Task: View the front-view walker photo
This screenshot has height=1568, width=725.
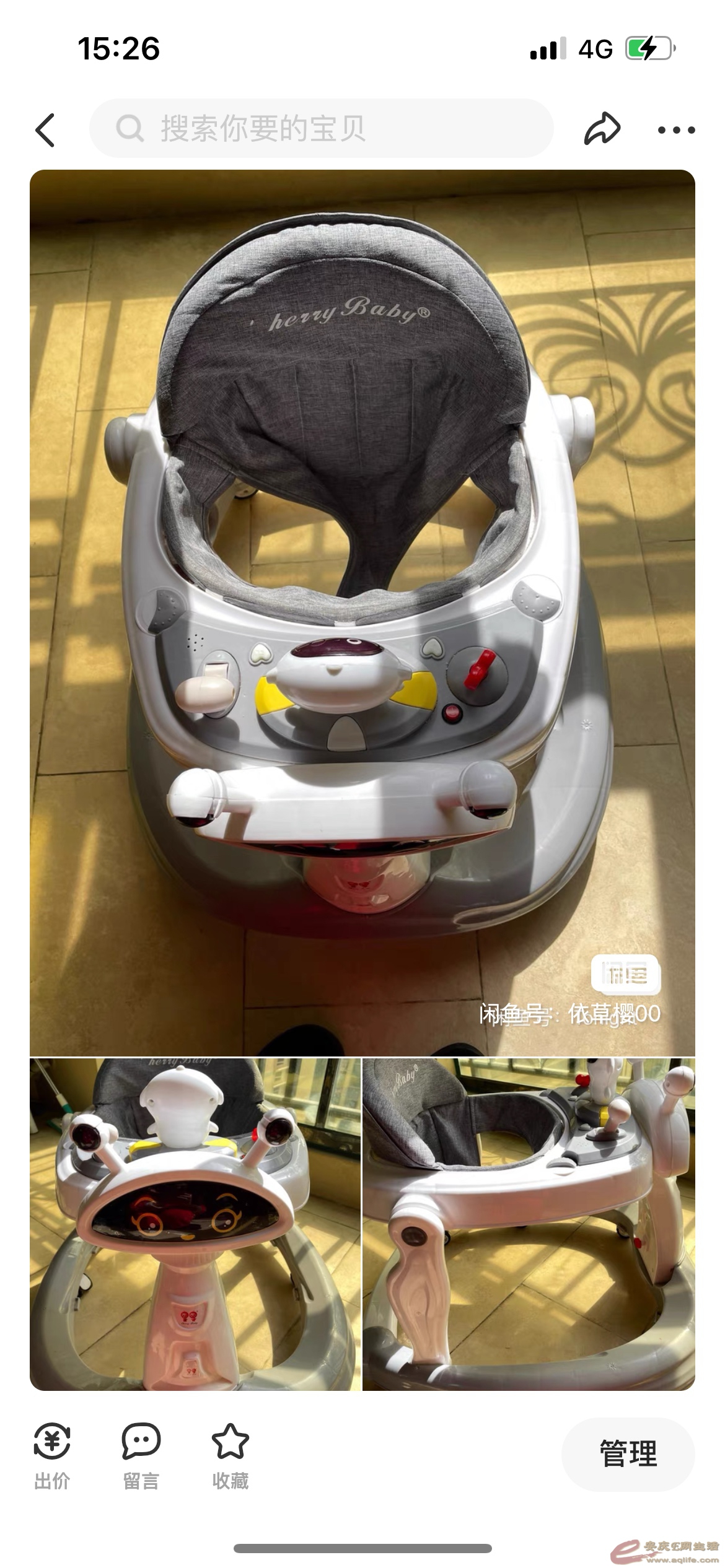Action: click(x=195, y=1224)
